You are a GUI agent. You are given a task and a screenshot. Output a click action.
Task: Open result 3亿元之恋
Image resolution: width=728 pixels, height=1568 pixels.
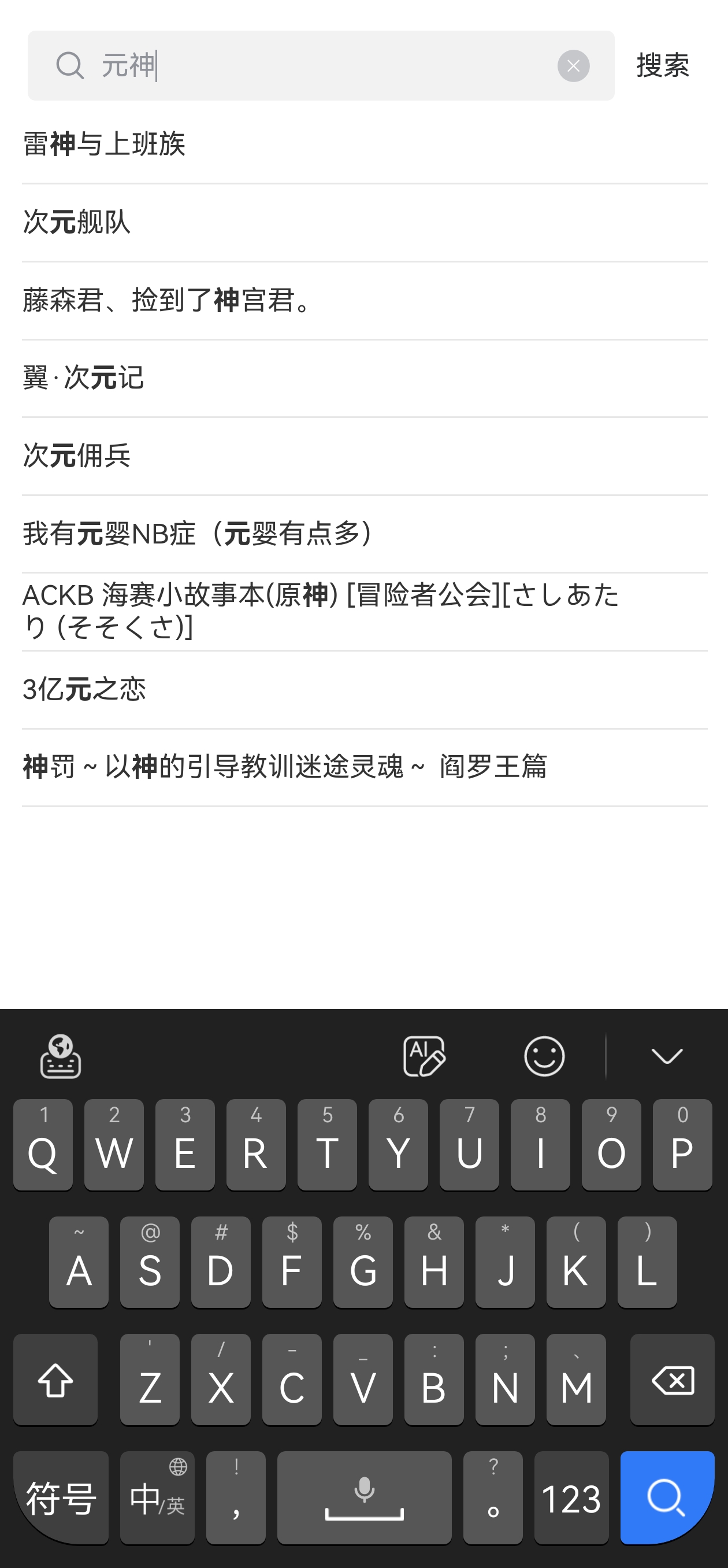[x=84, y=689]
